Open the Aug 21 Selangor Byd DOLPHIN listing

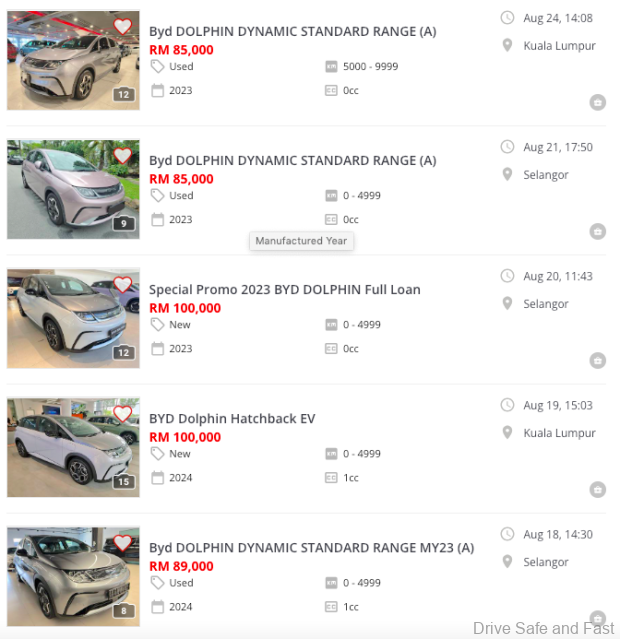[x=292, y=161]
